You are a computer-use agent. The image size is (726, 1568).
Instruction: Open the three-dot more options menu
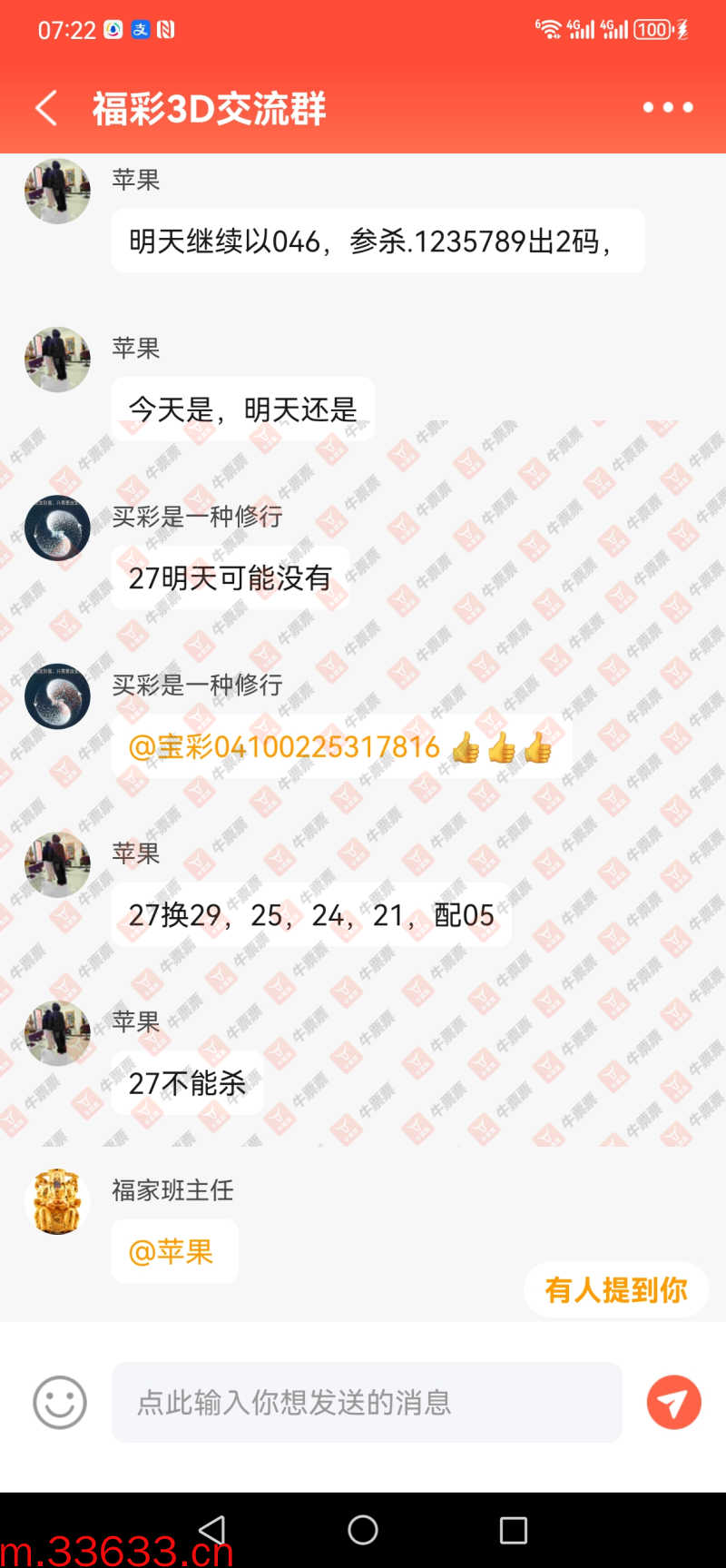[668, 107]
